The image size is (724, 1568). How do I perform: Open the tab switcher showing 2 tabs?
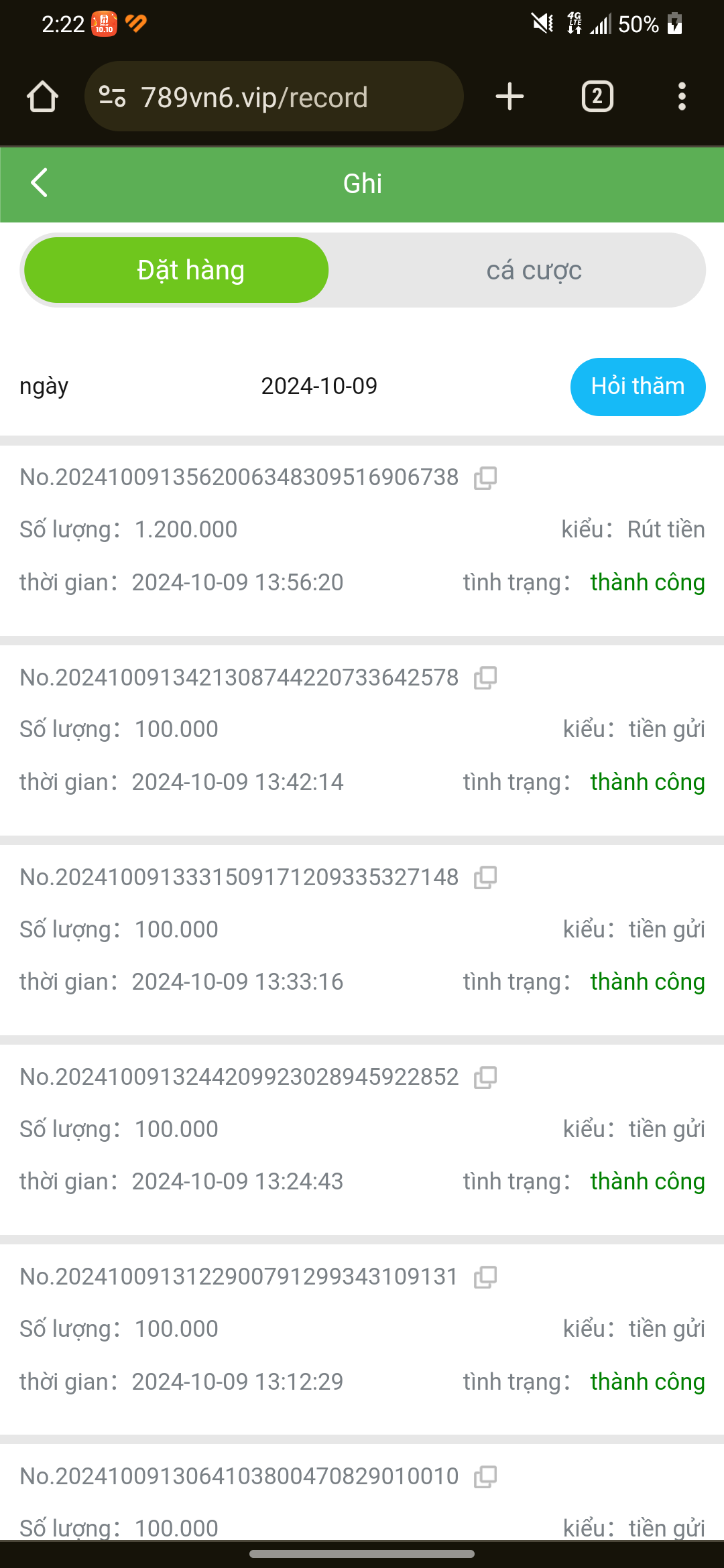(x=597, y=96)
